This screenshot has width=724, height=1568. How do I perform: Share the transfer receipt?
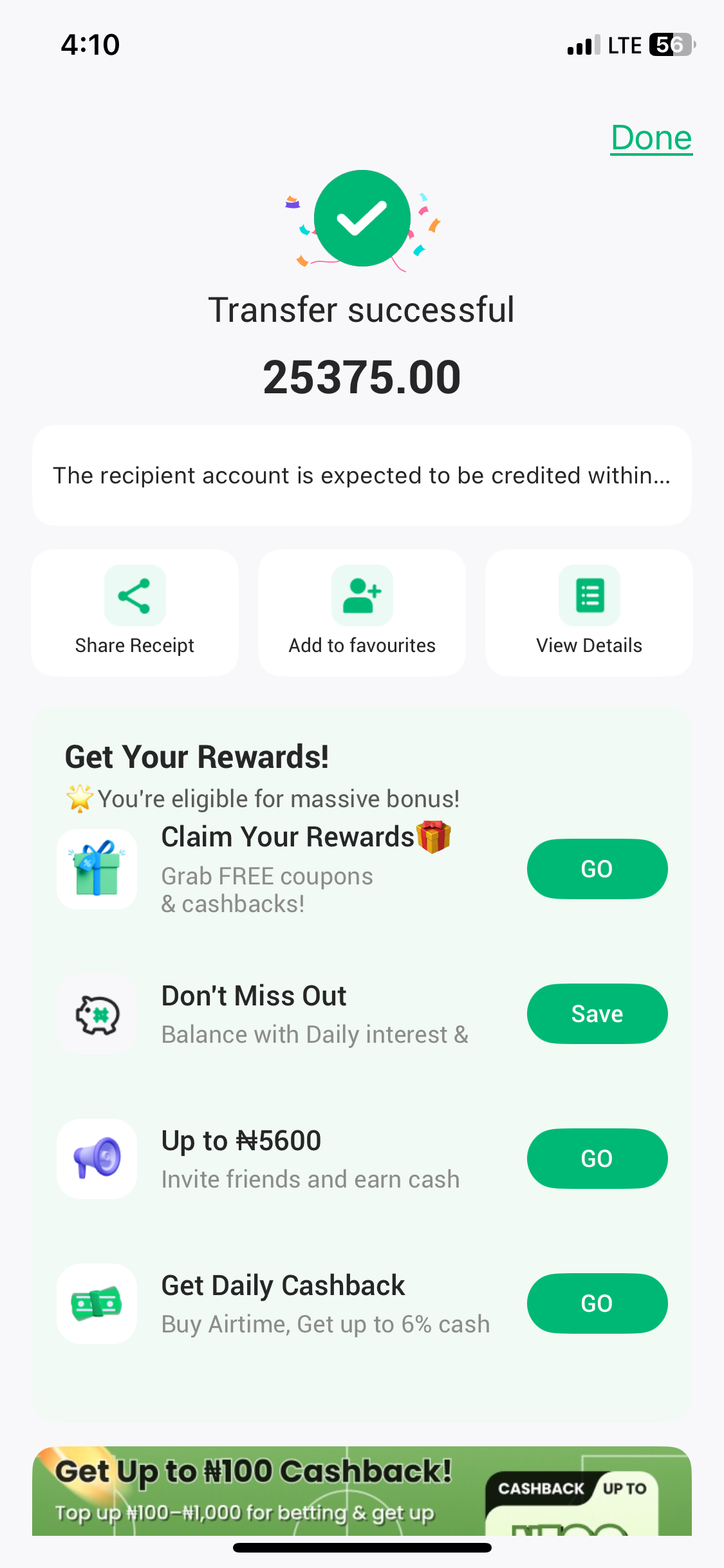click(x=135, y=611)
